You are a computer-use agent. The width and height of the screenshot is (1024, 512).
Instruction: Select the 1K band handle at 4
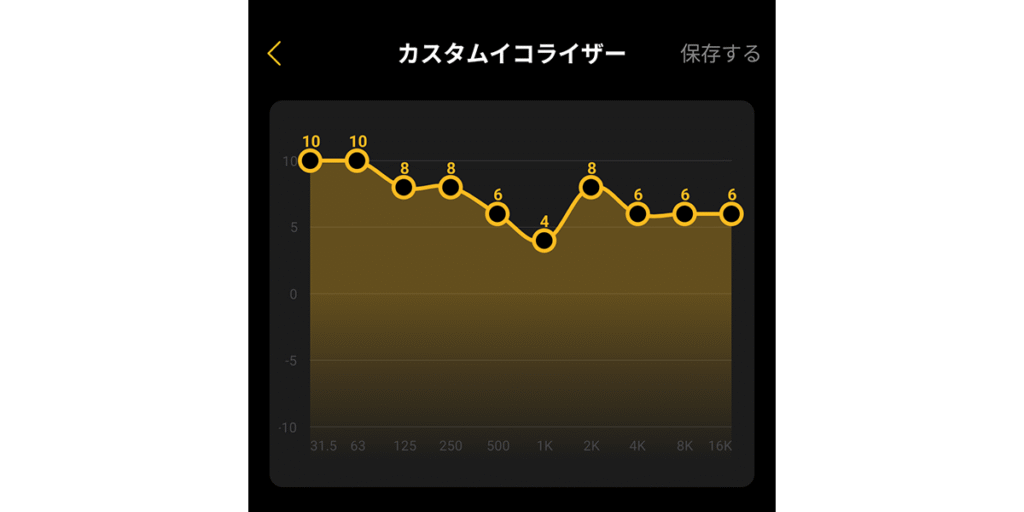[x=544, y=241]
